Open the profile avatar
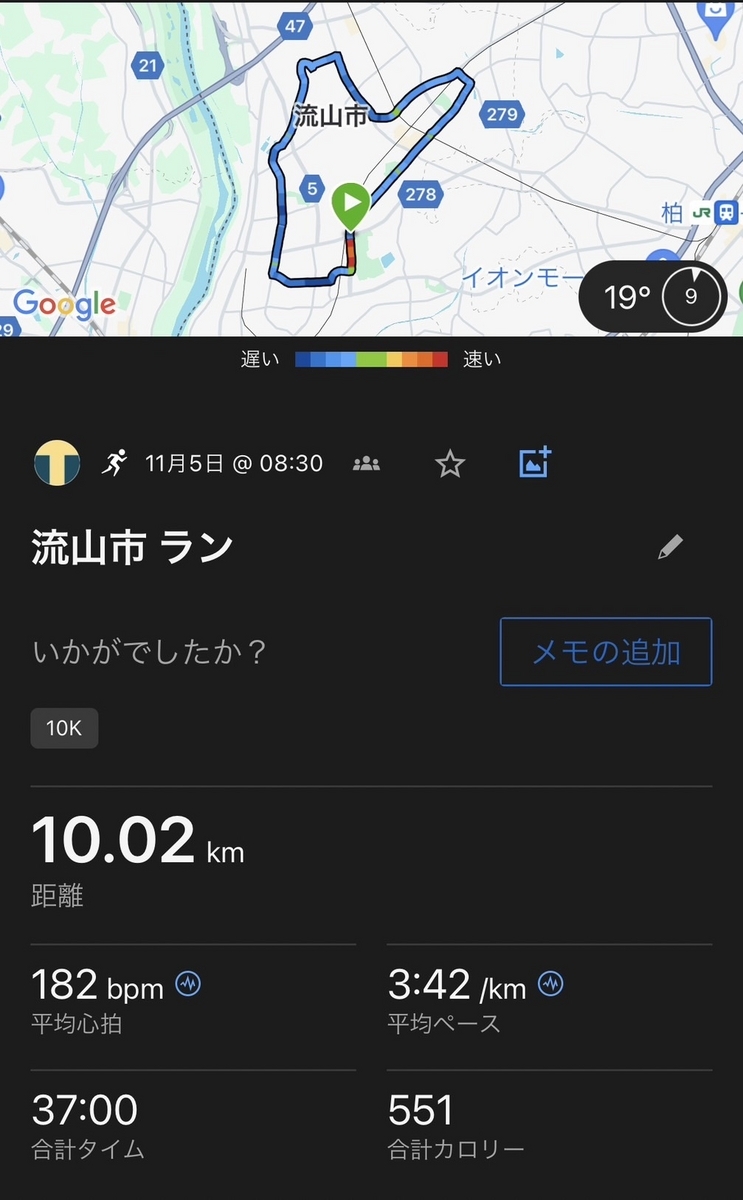743x1200 pixels. coord(57,463)
